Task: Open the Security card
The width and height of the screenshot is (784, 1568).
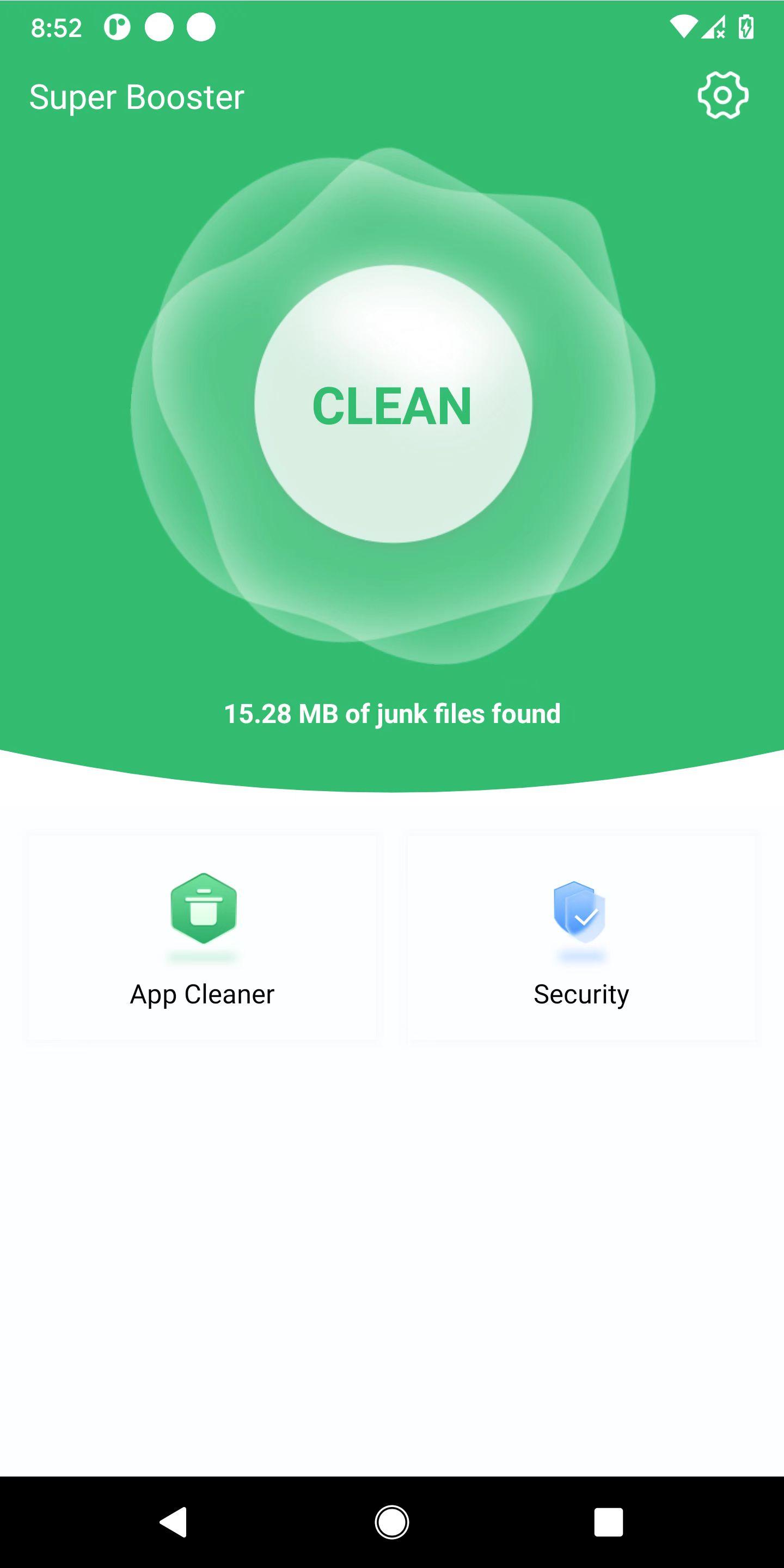Action: click(x=581, y=938)
